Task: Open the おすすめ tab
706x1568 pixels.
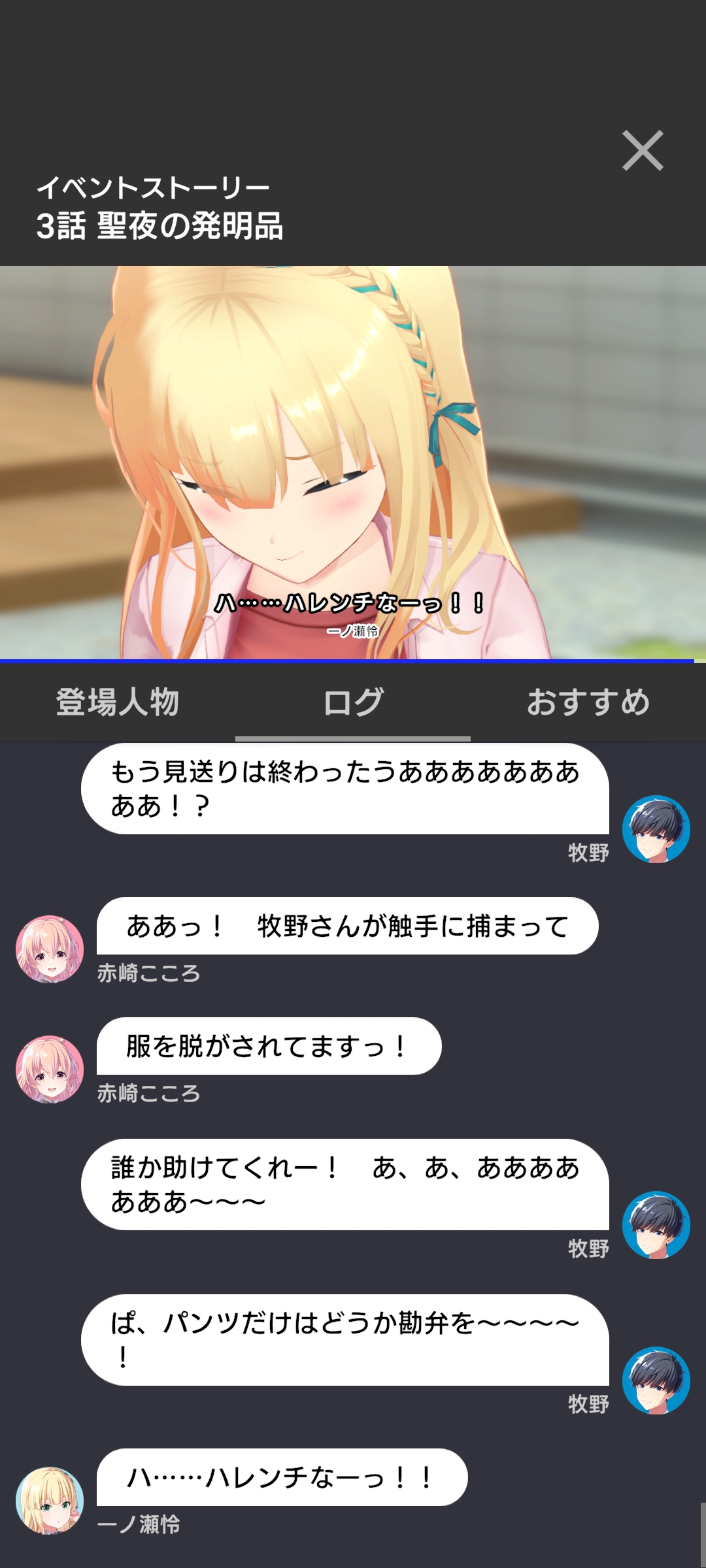Action: (588, 702)
